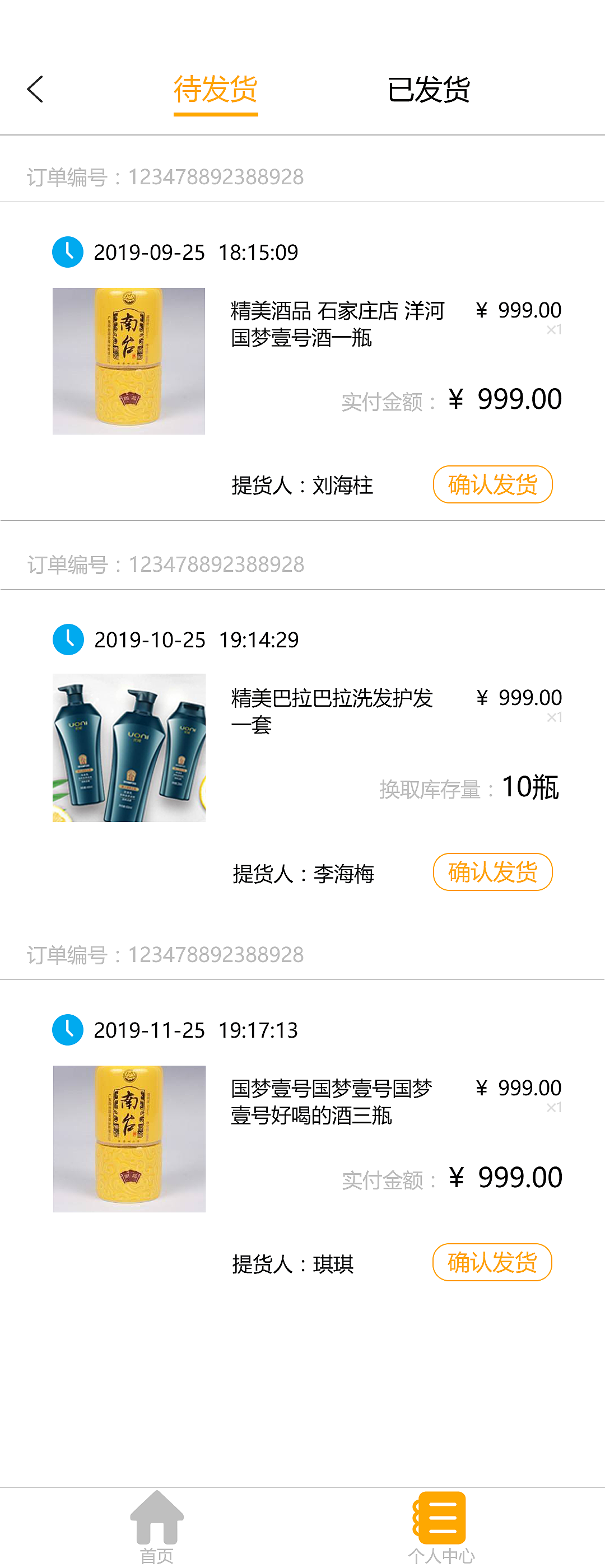Switch to the 已发货 tab
Image resolution: width=605 pixels, height=1568 pixels.
coord(430,89)
